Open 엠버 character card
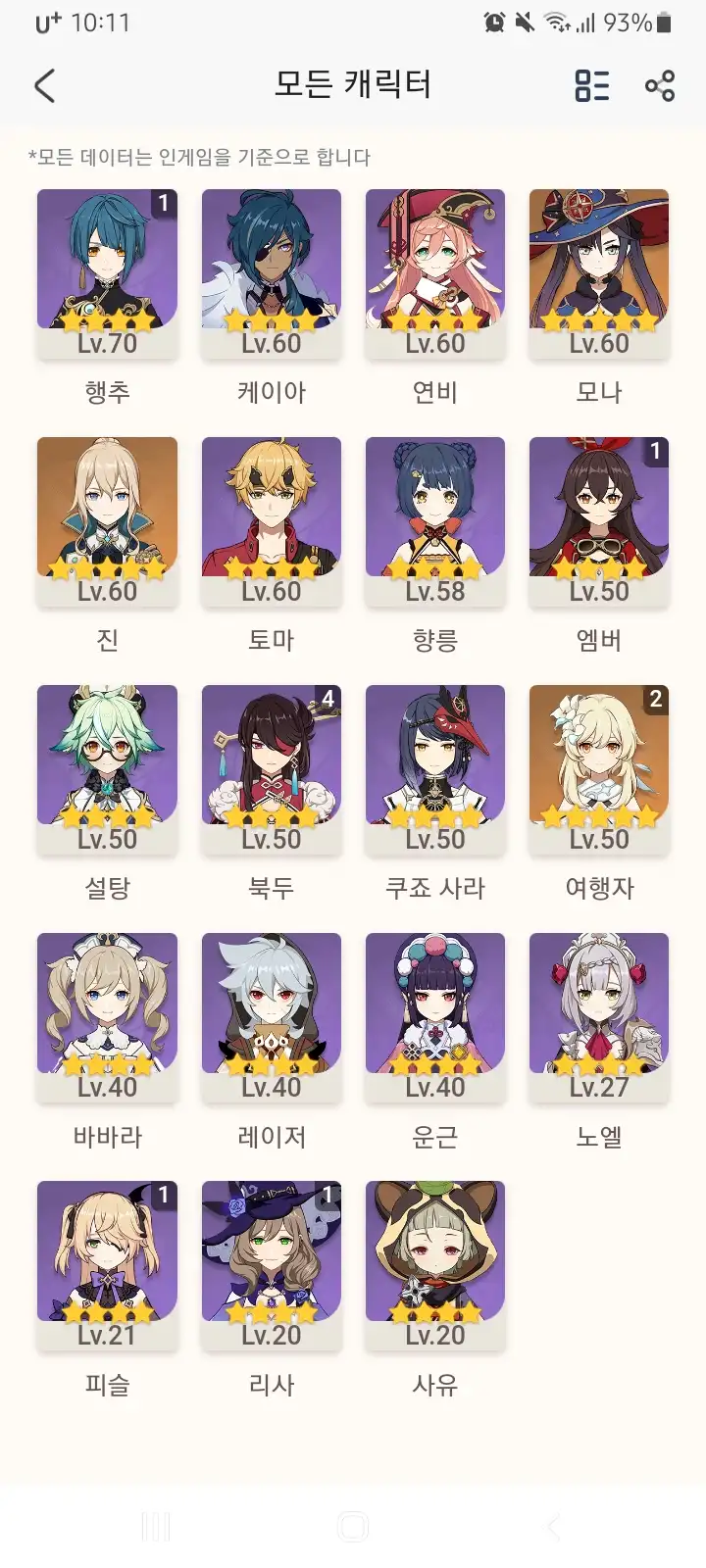706x1568 pixels. click(599, 522)
